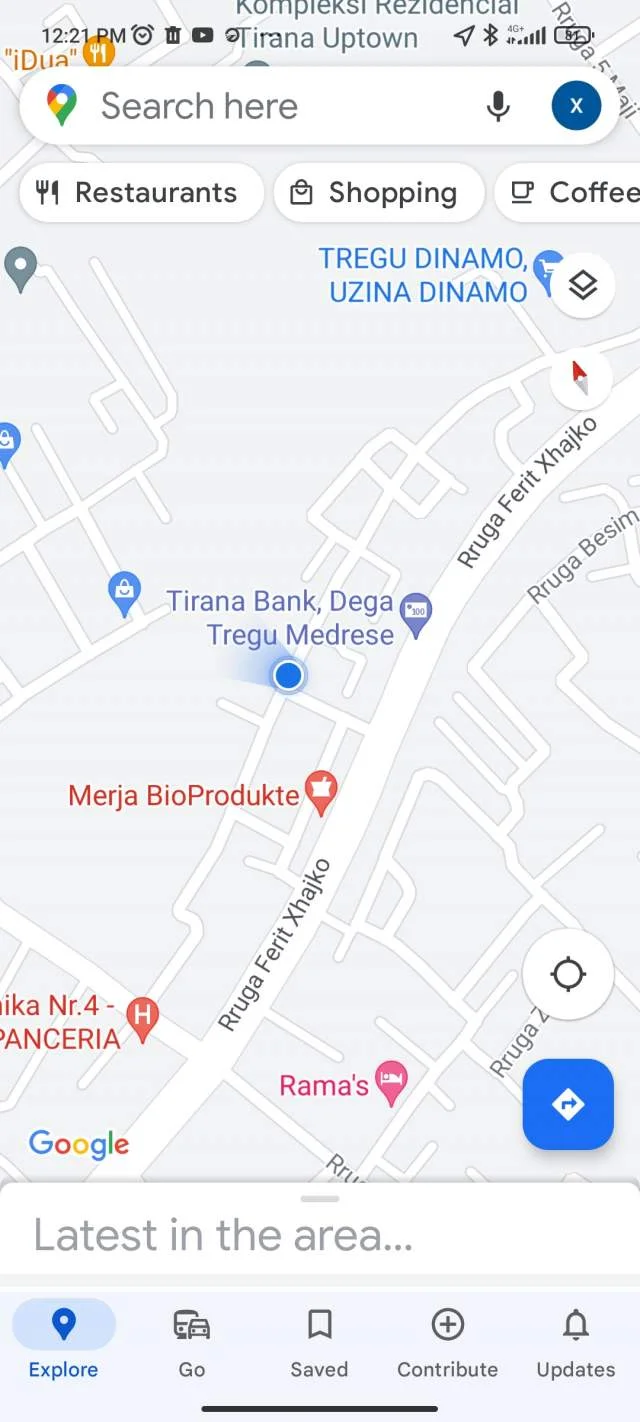Tap the compass to reset north

click(x=581, y=378)
